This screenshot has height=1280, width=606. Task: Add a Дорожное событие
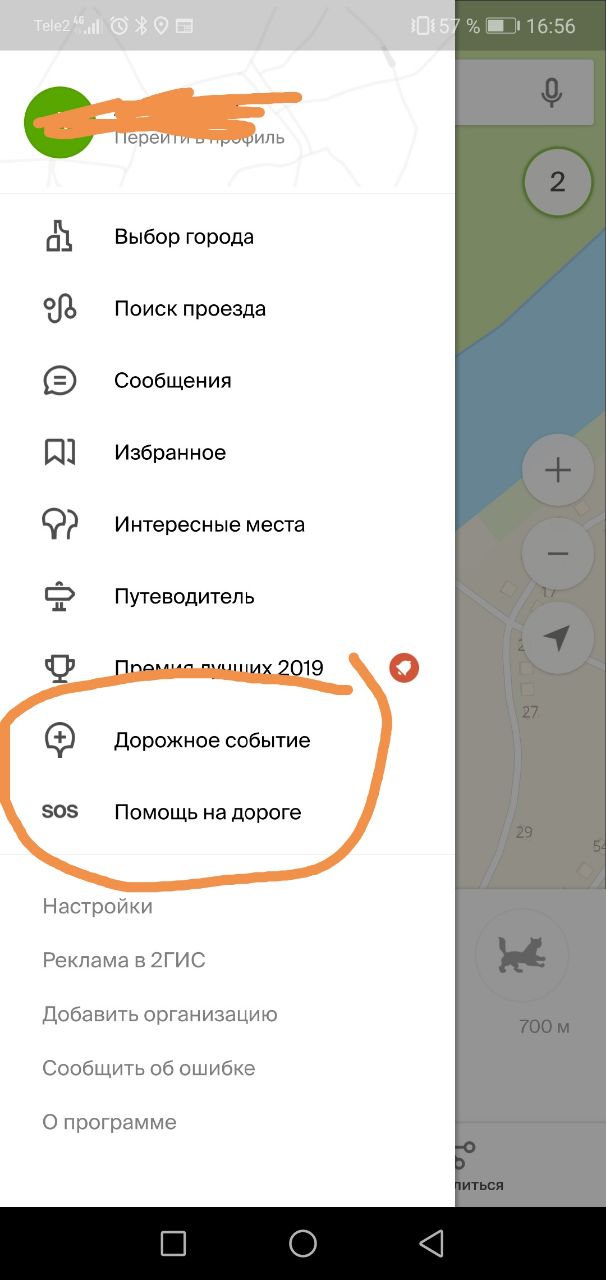[212, 741]
